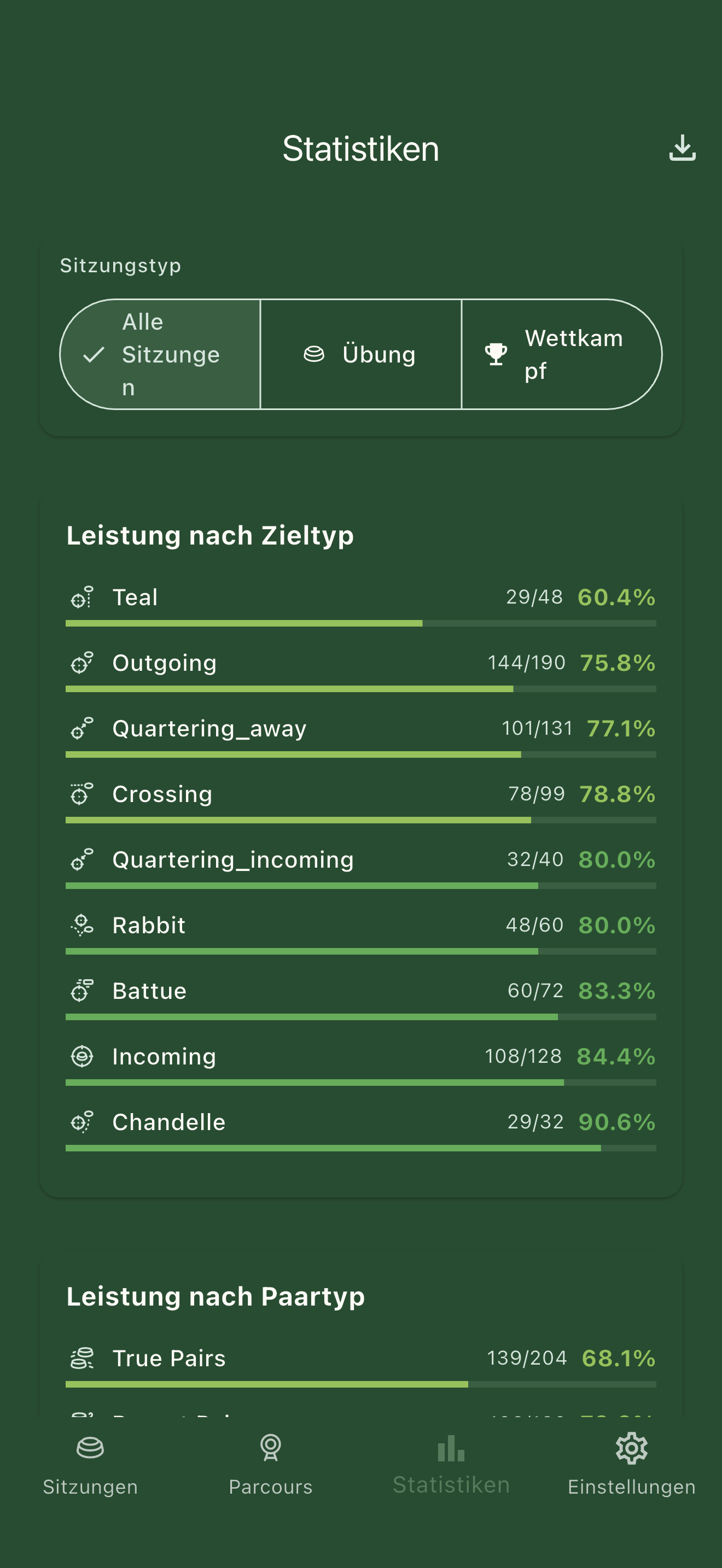
Task: Click the Crossing target icon
Action: tap(82, 794)
